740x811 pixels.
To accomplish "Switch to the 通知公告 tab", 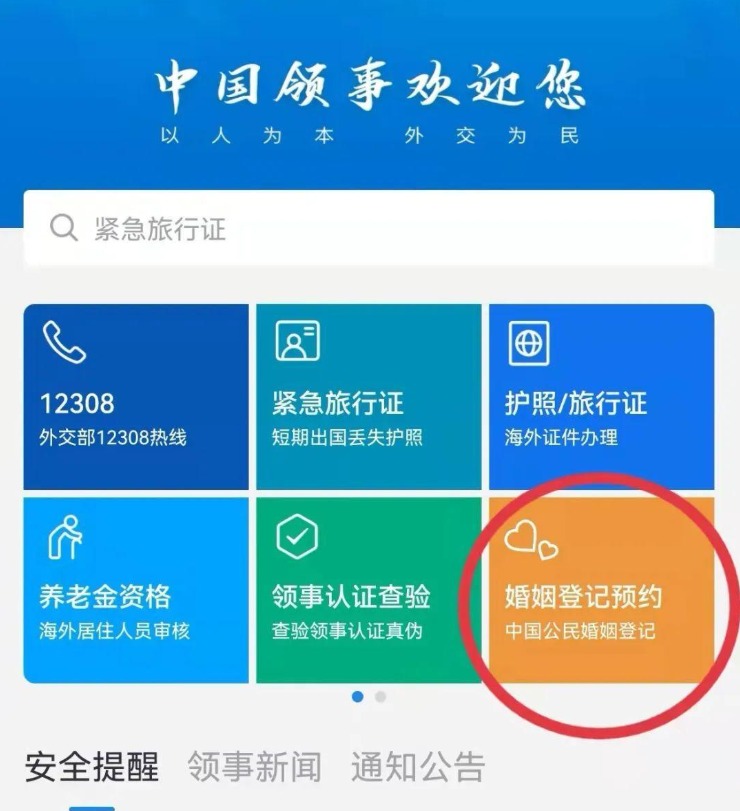I will pyautogui.click(x=417, y=767).
